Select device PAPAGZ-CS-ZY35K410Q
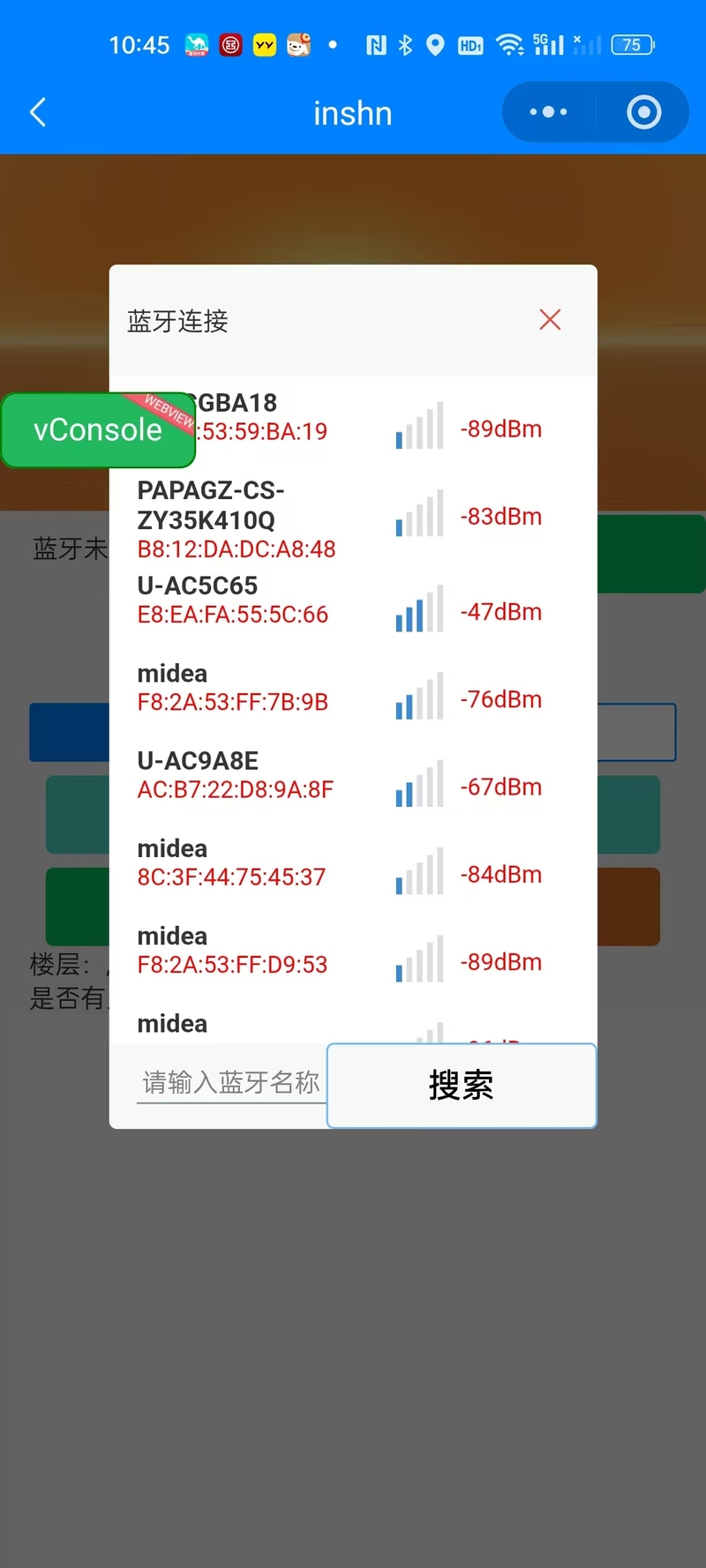This screenshot has width=706, height=1568. tap(353, 519)
